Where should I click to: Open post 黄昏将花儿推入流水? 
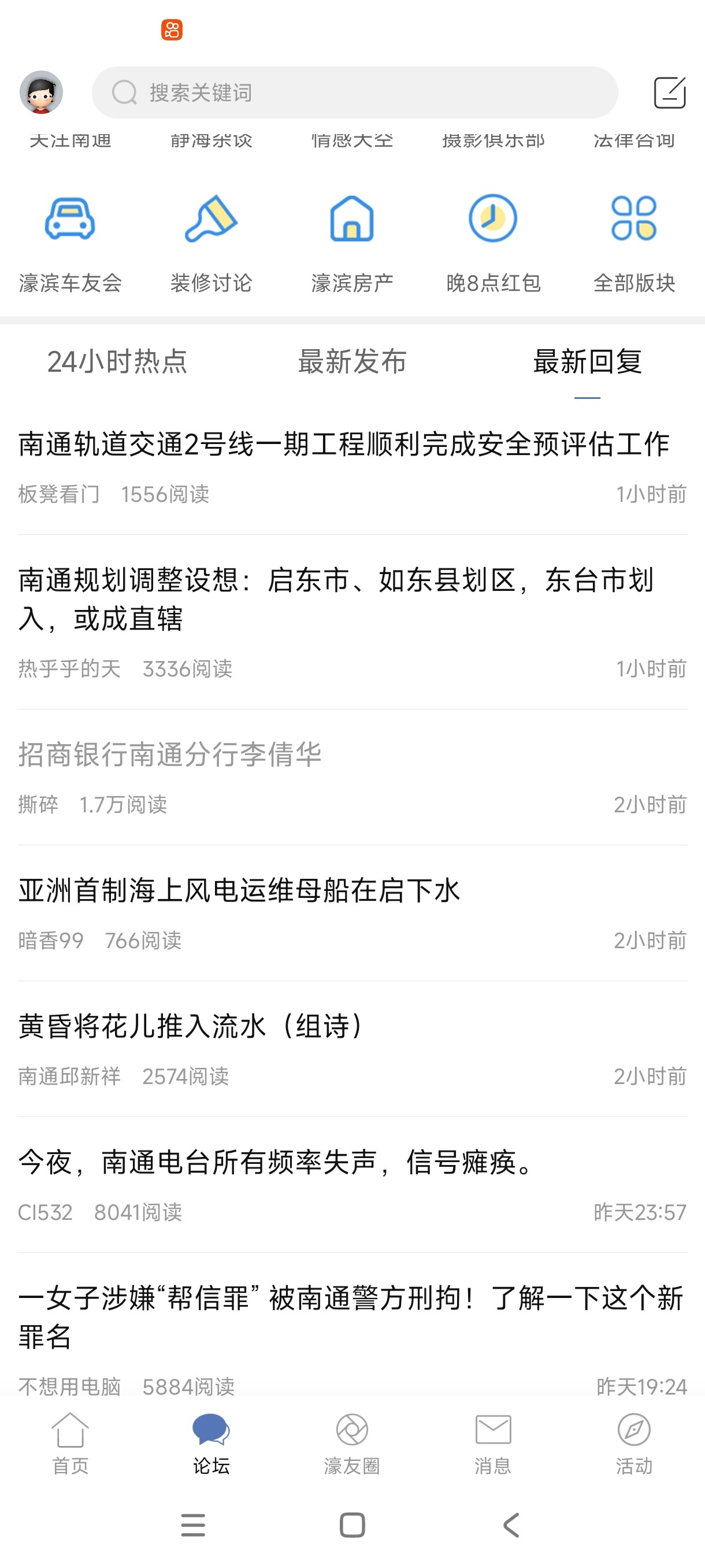(192, 1026)
